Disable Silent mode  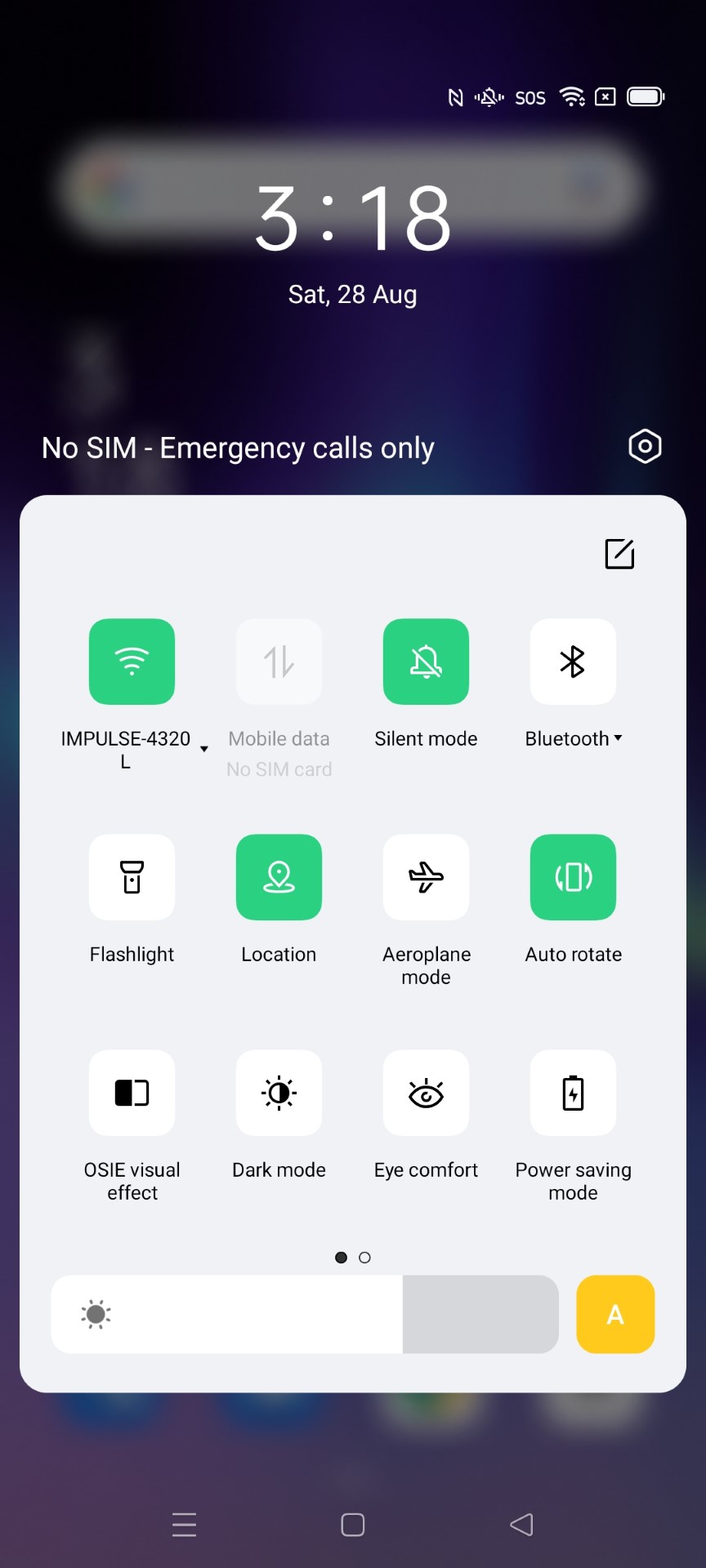click(x=426, y=661)
